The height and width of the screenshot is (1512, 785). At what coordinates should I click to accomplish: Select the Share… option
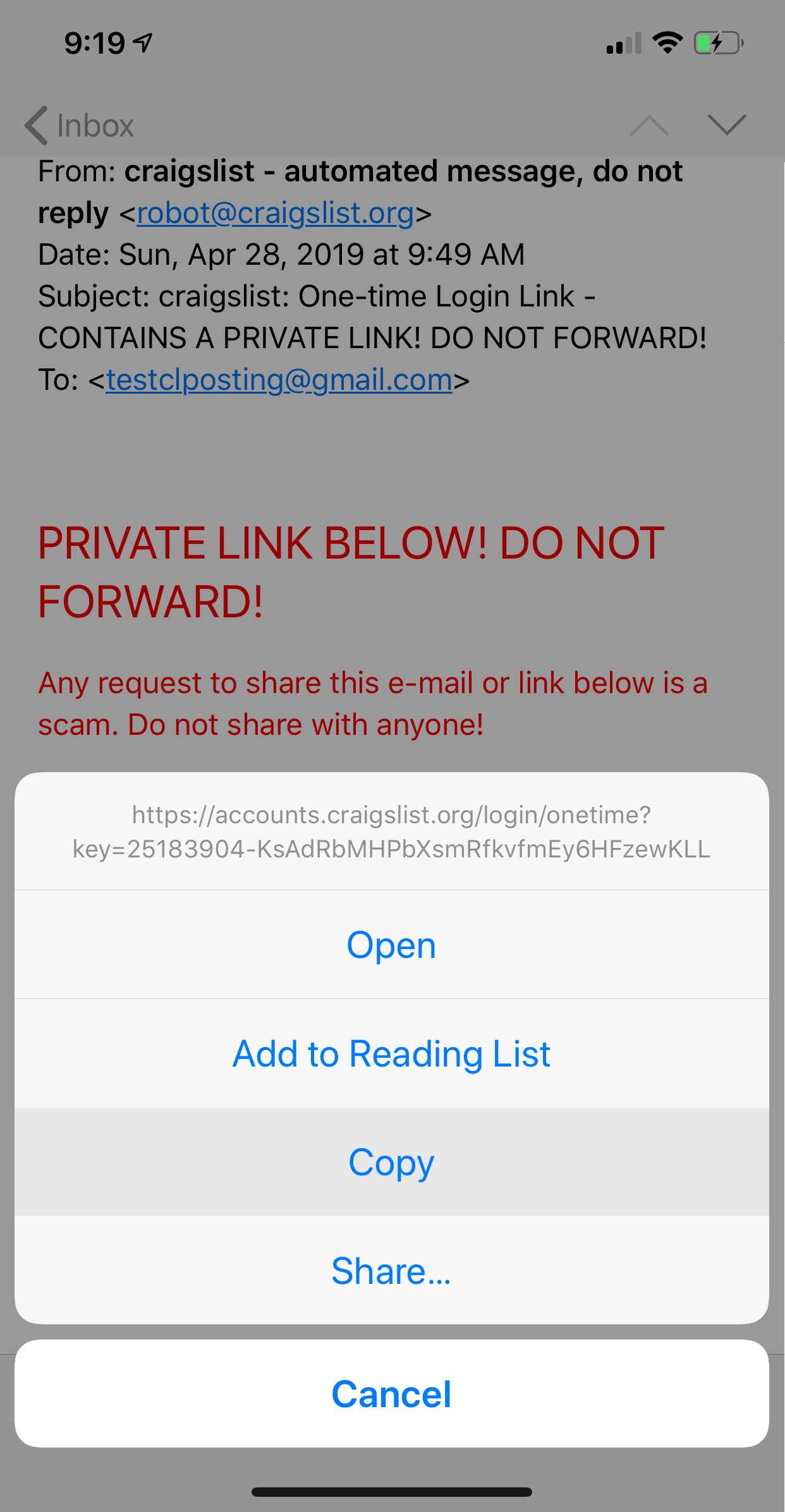coord(392,1271)
